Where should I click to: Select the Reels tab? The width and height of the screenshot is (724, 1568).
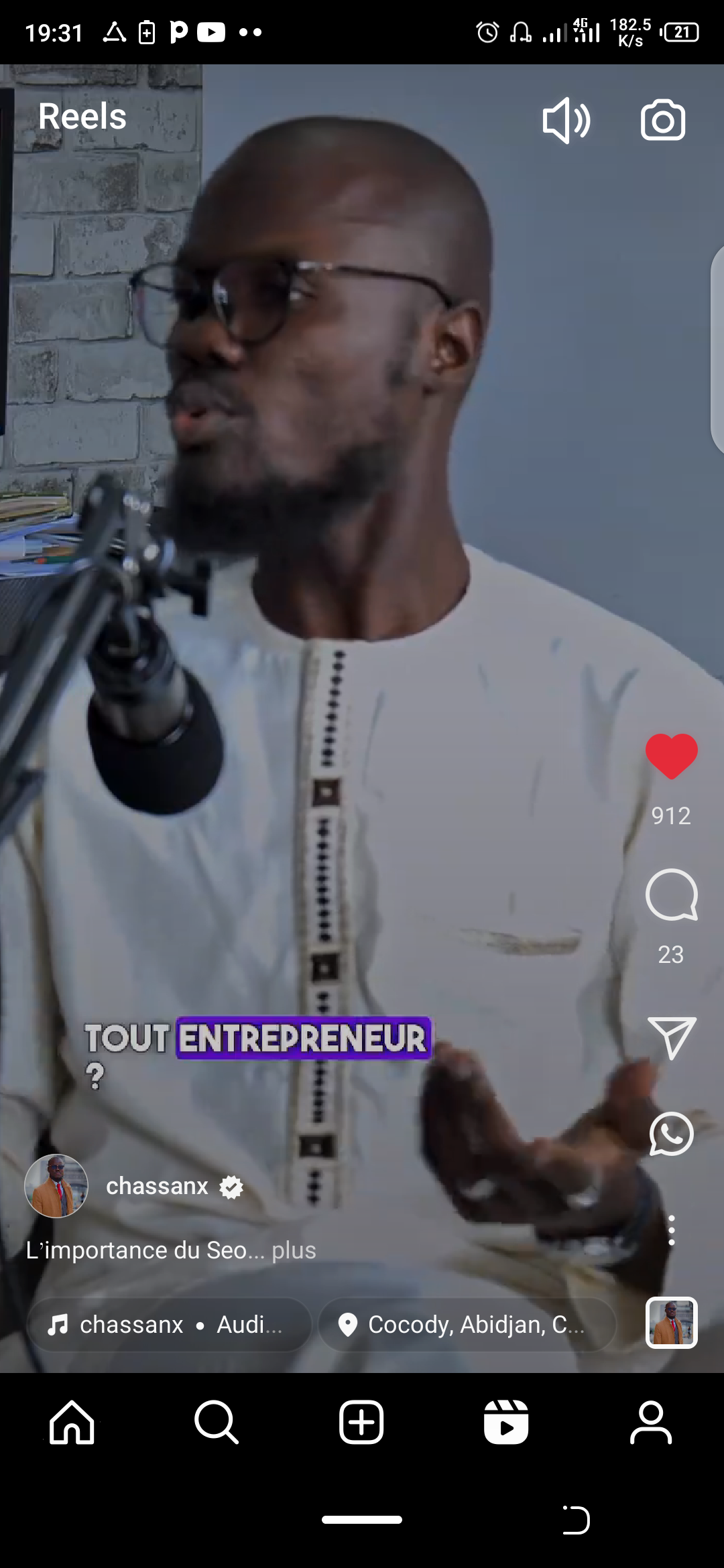506,1422
